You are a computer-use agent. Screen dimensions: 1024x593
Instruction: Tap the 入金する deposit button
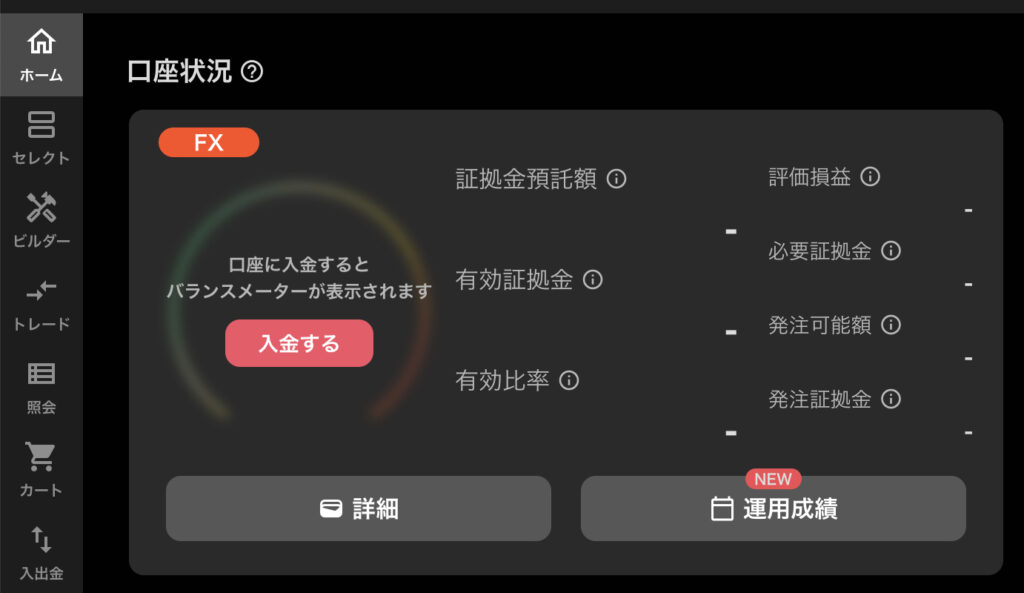click(x=299, y=343)
